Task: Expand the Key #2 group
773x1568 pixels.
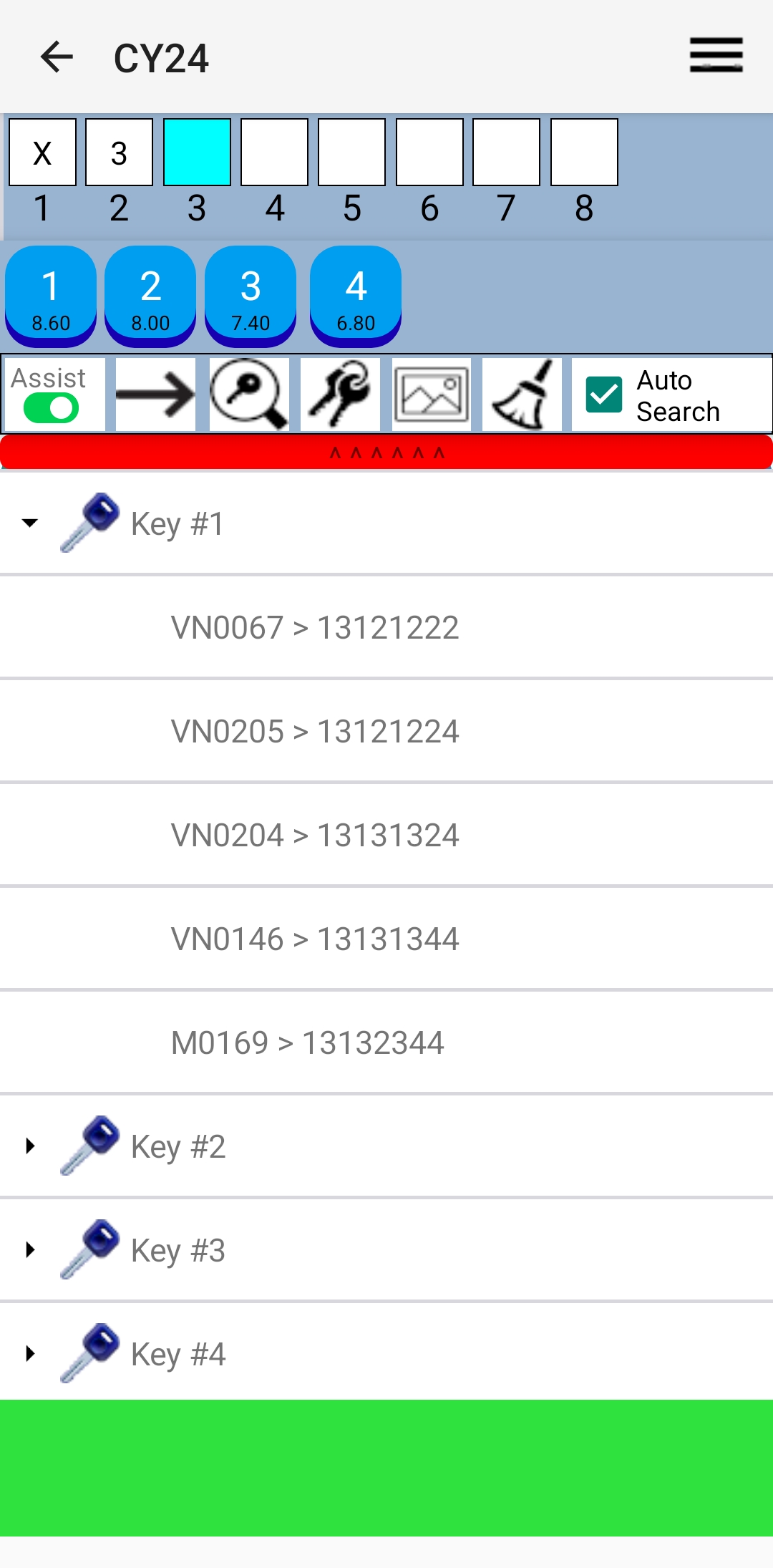Action: tap(30, 1146)
